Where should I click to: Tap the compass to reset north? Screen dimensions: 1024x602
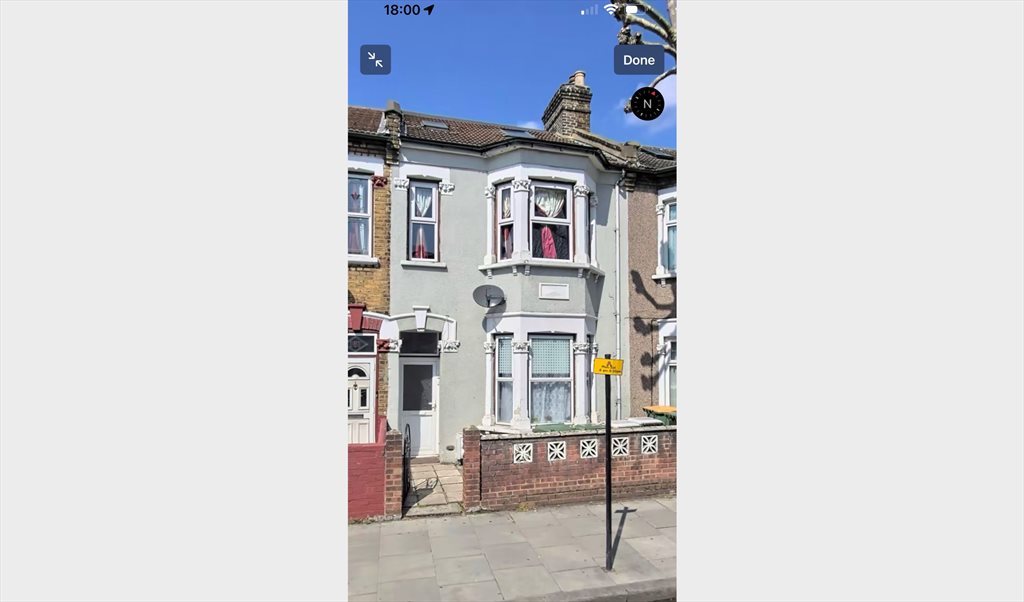click(x=647, y=103)
